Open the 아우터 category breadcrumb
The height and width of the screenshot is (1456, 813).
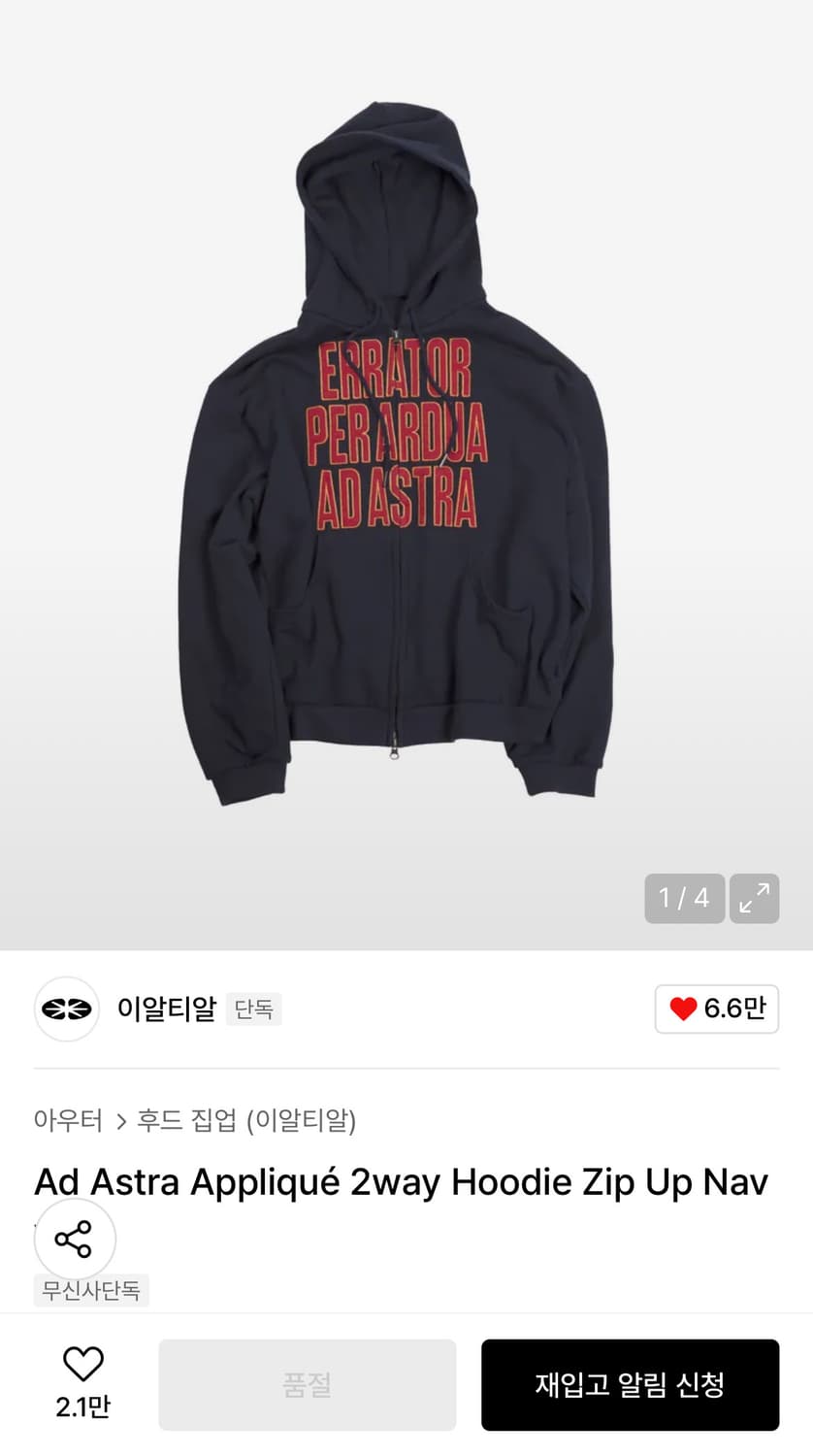click(68, 1119)
